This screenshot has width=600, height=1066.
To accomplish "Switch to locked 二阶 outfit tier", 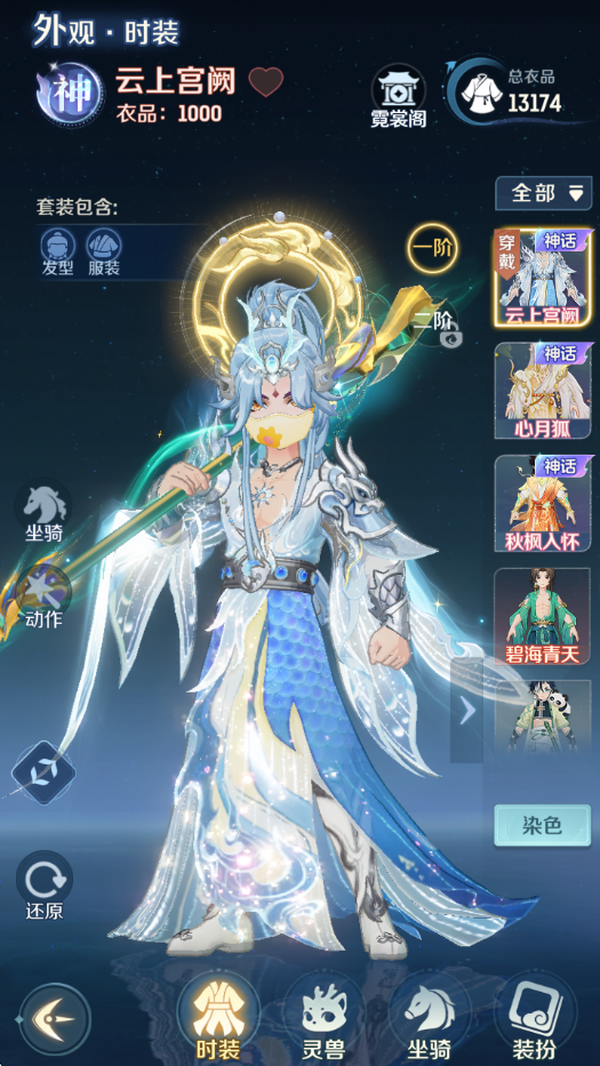I will (434, 322).
